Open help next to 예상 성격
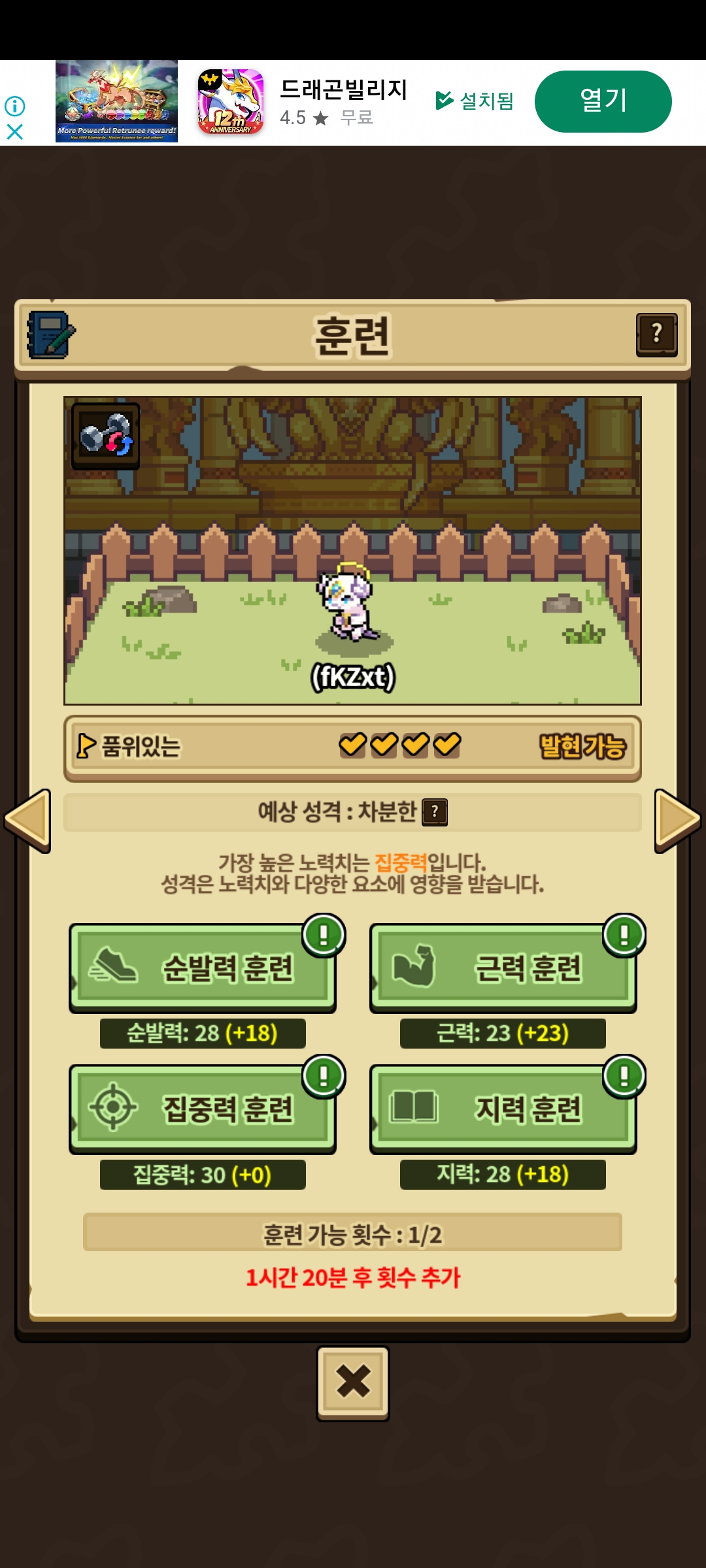This screenshot has width=706, height=1568. pos(435,812)
